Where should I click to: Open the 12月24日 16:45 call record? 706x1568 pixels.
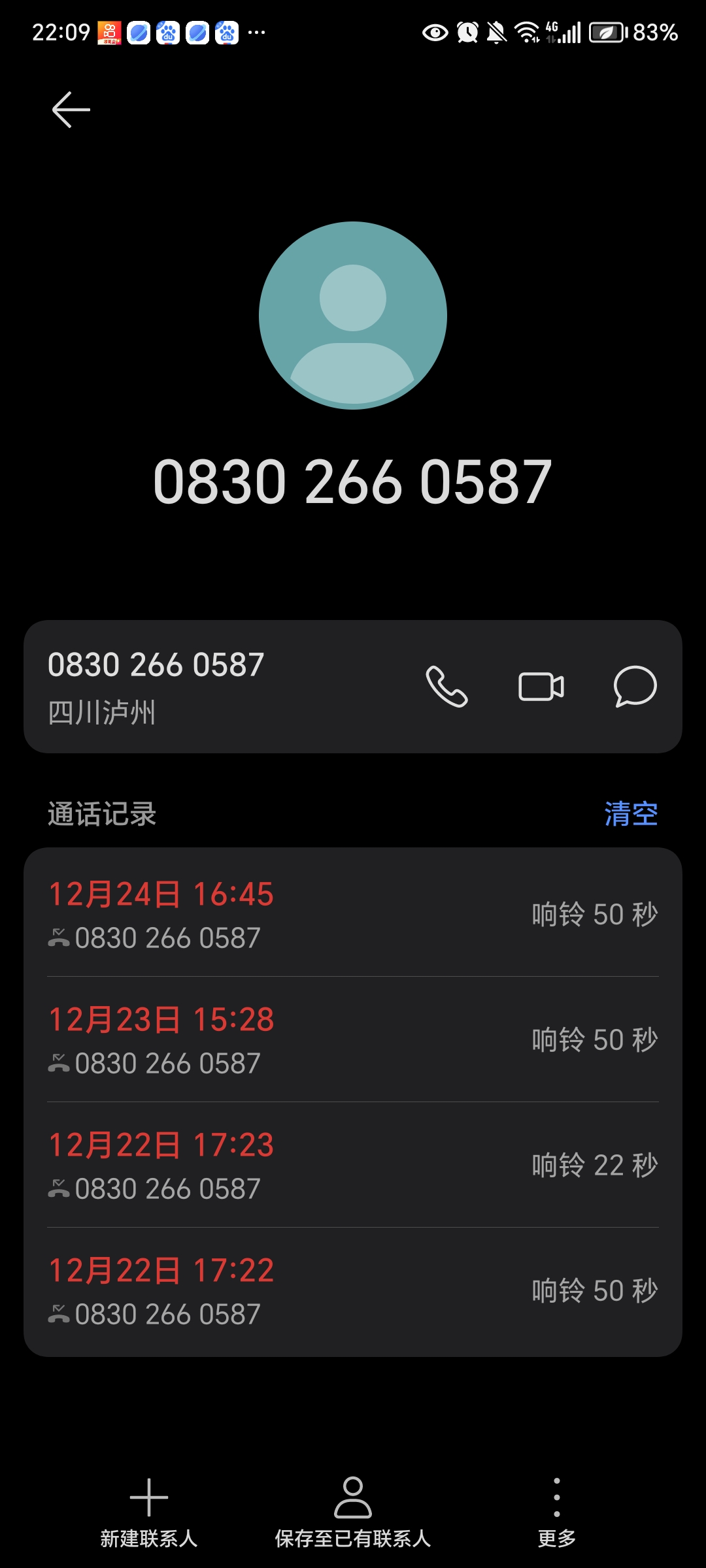pyautogui.click(x=353, y=914)
